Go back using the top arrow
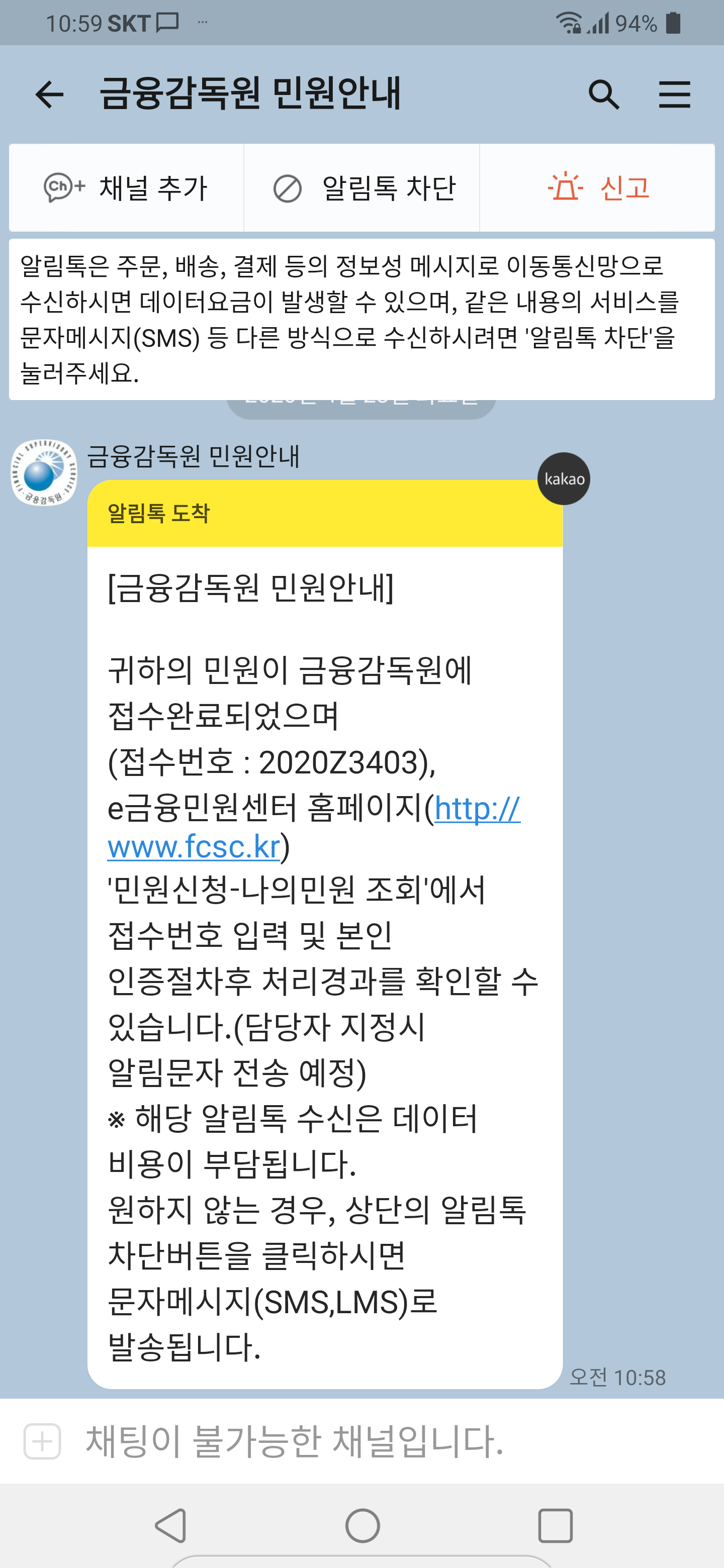Image resolution: width=724 pixels, height=1568 pixels. pyautogui.click(x=49, y=94)
